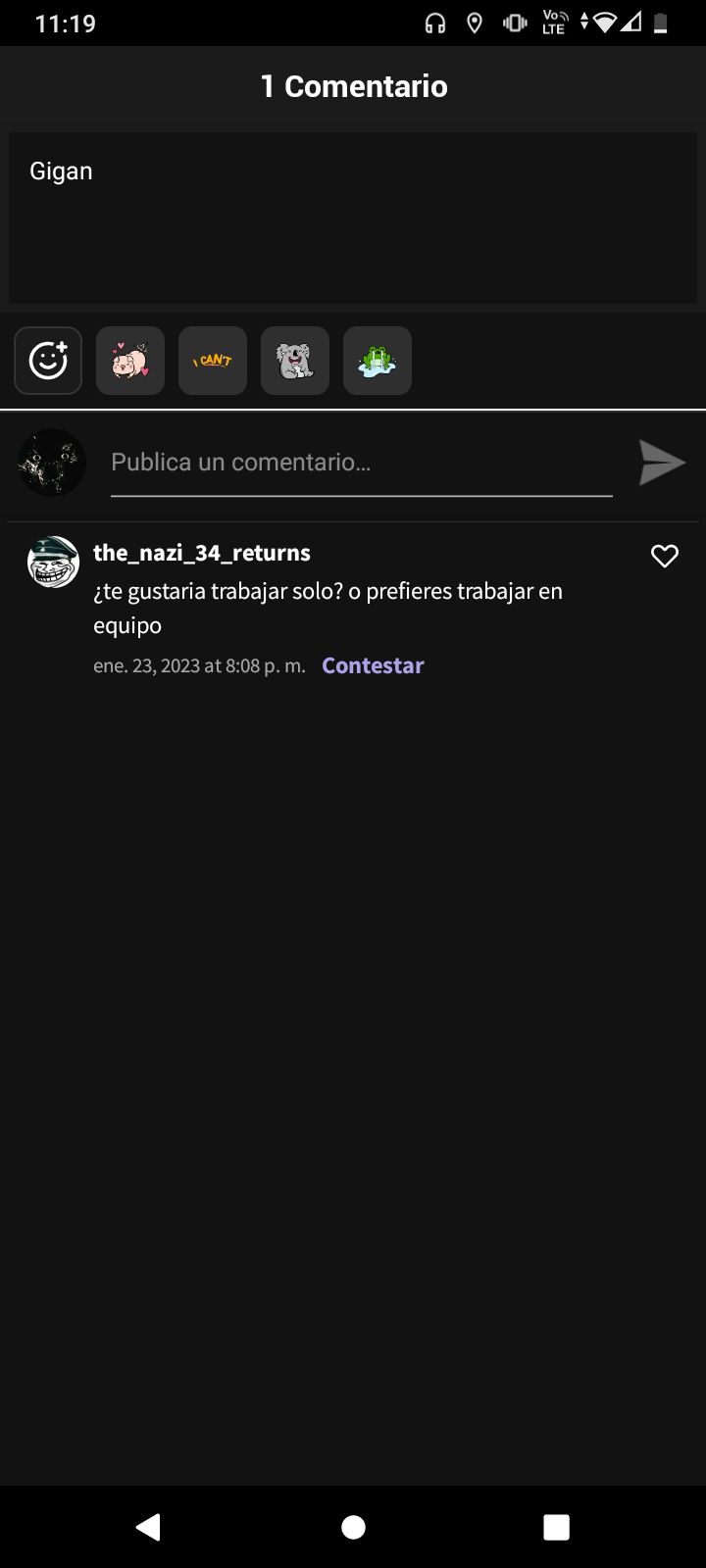Like the comment about trabajar en equipo

[x=665, y=557]
